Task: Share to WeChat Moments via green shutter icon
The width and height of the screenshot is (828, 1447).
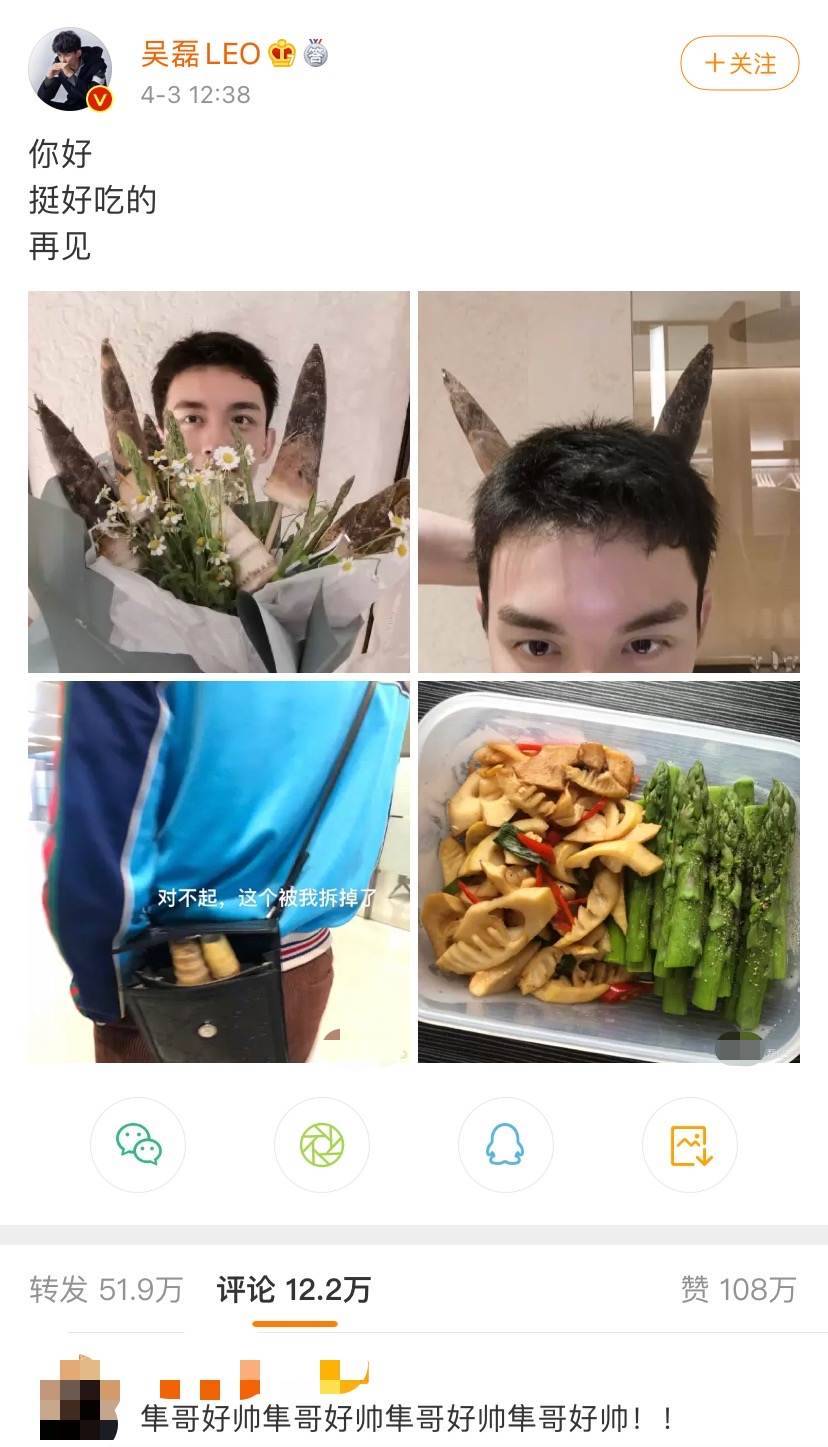Action: pos(322,1145)
